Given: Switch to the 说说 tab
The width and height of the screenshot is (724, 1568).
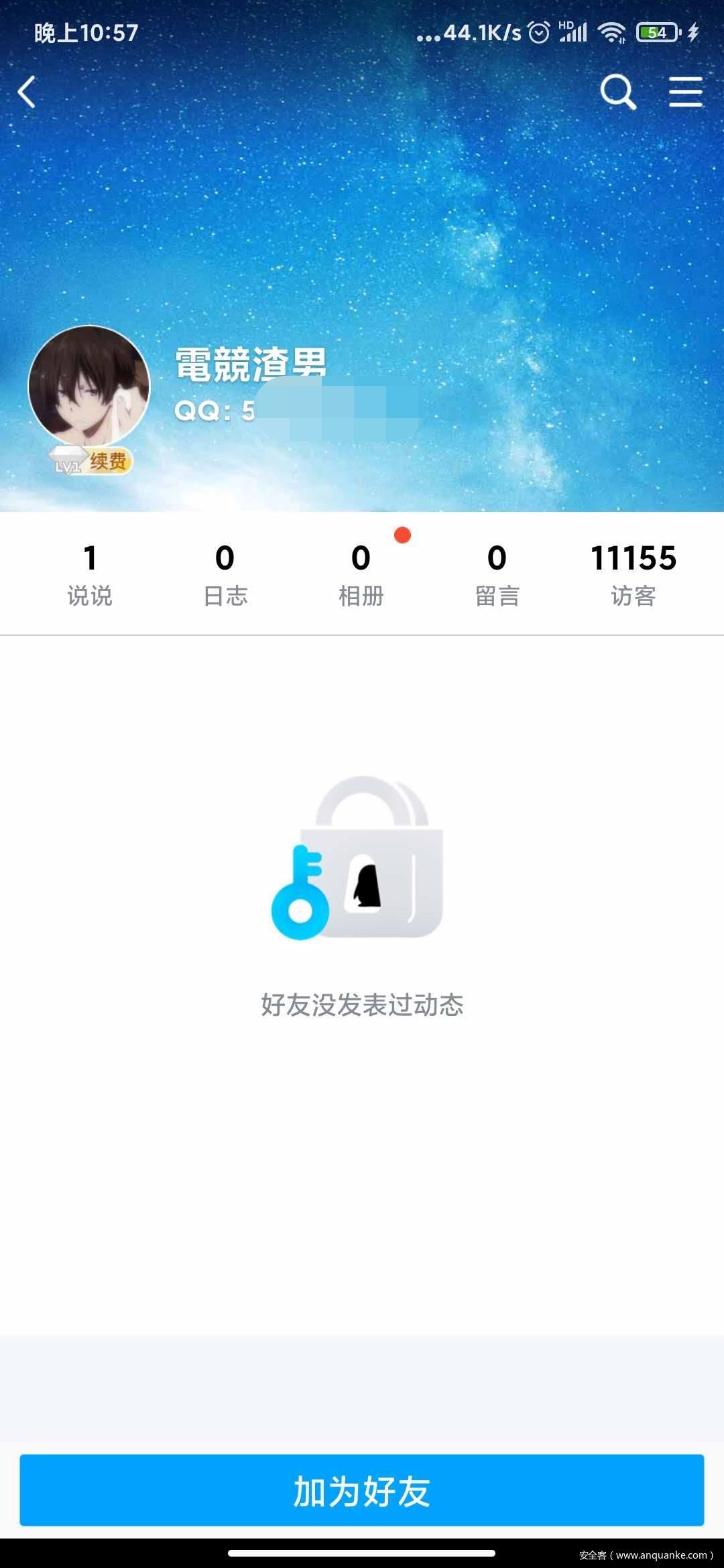Looking at the screenshot, I should (x=90, y=574).
